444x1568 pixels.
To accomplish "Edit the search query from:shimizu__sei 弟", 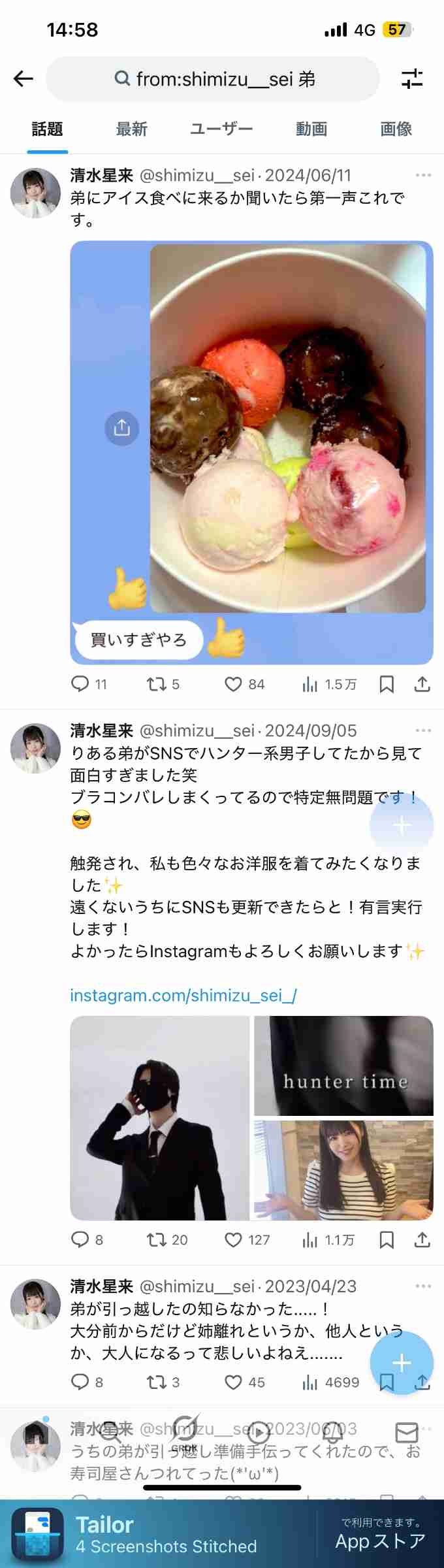I will 215,79.
